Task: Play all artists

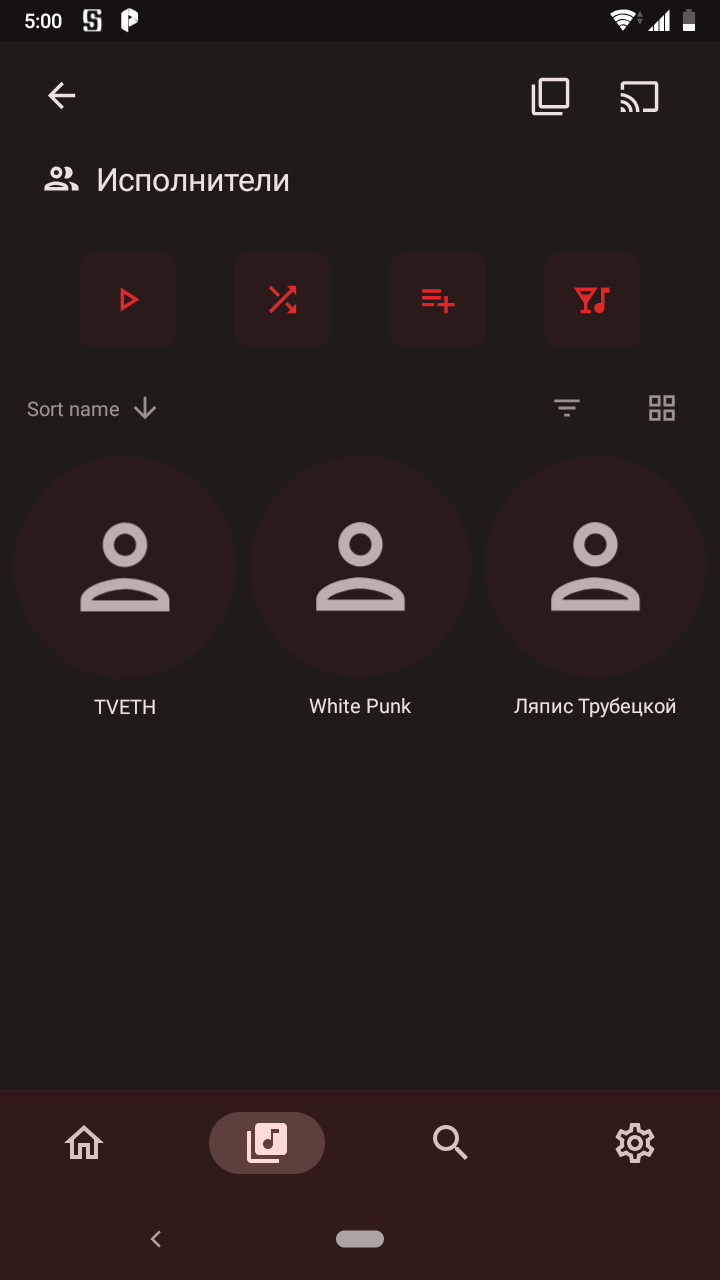Action: click(128, 299)
